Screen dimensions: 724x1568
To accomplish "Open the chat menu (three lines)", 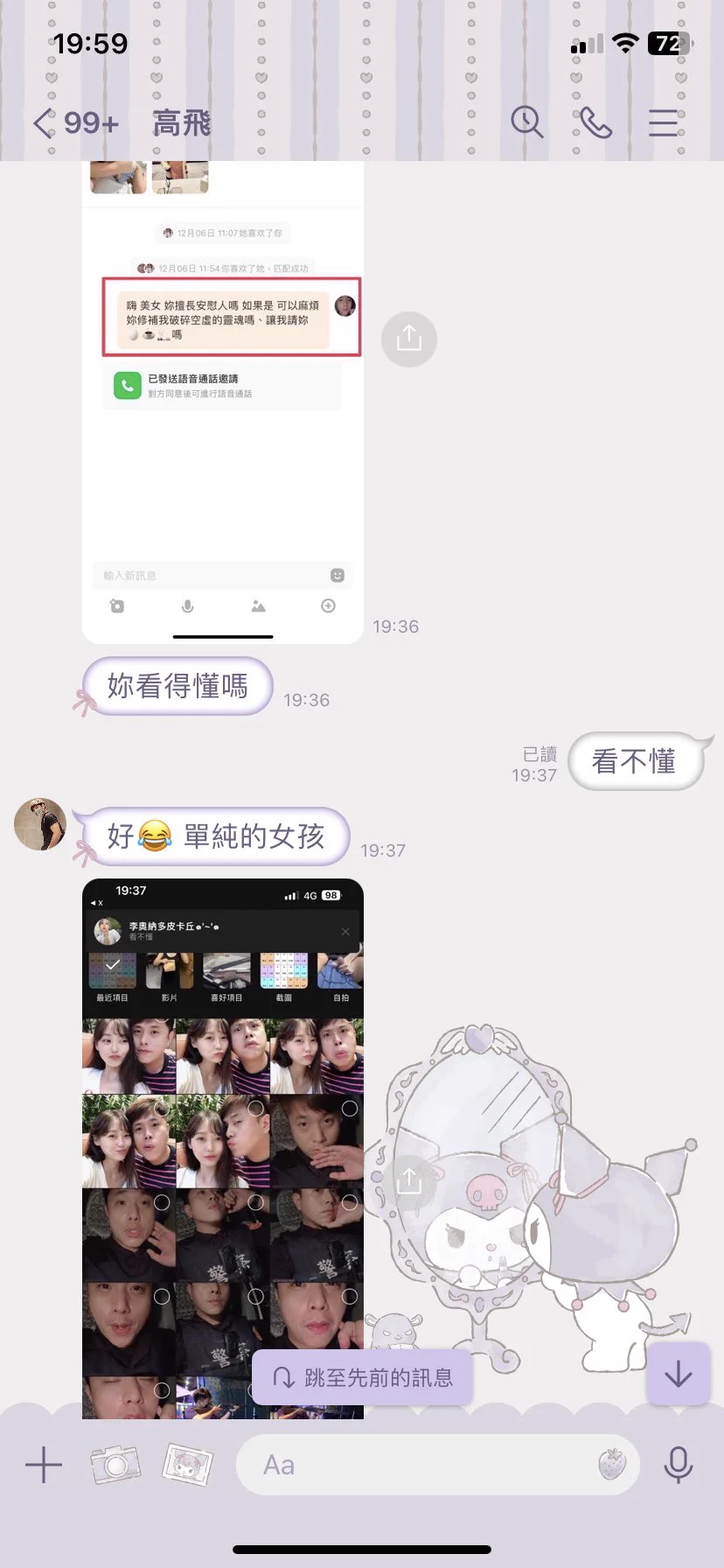I will [664, 123].
